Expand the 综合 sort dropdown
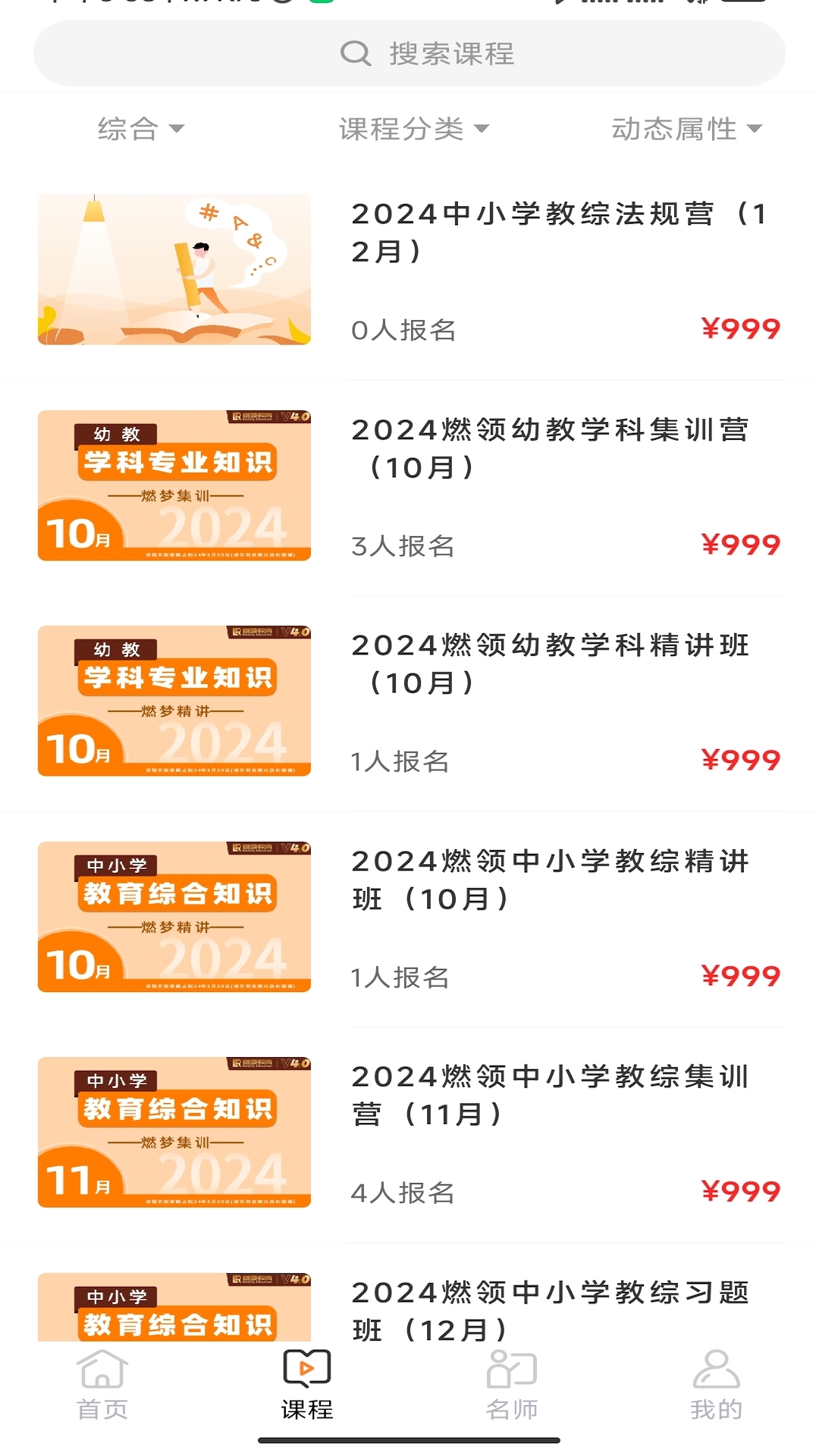The height and width of the screenshot is (1456, 819). 141,129
